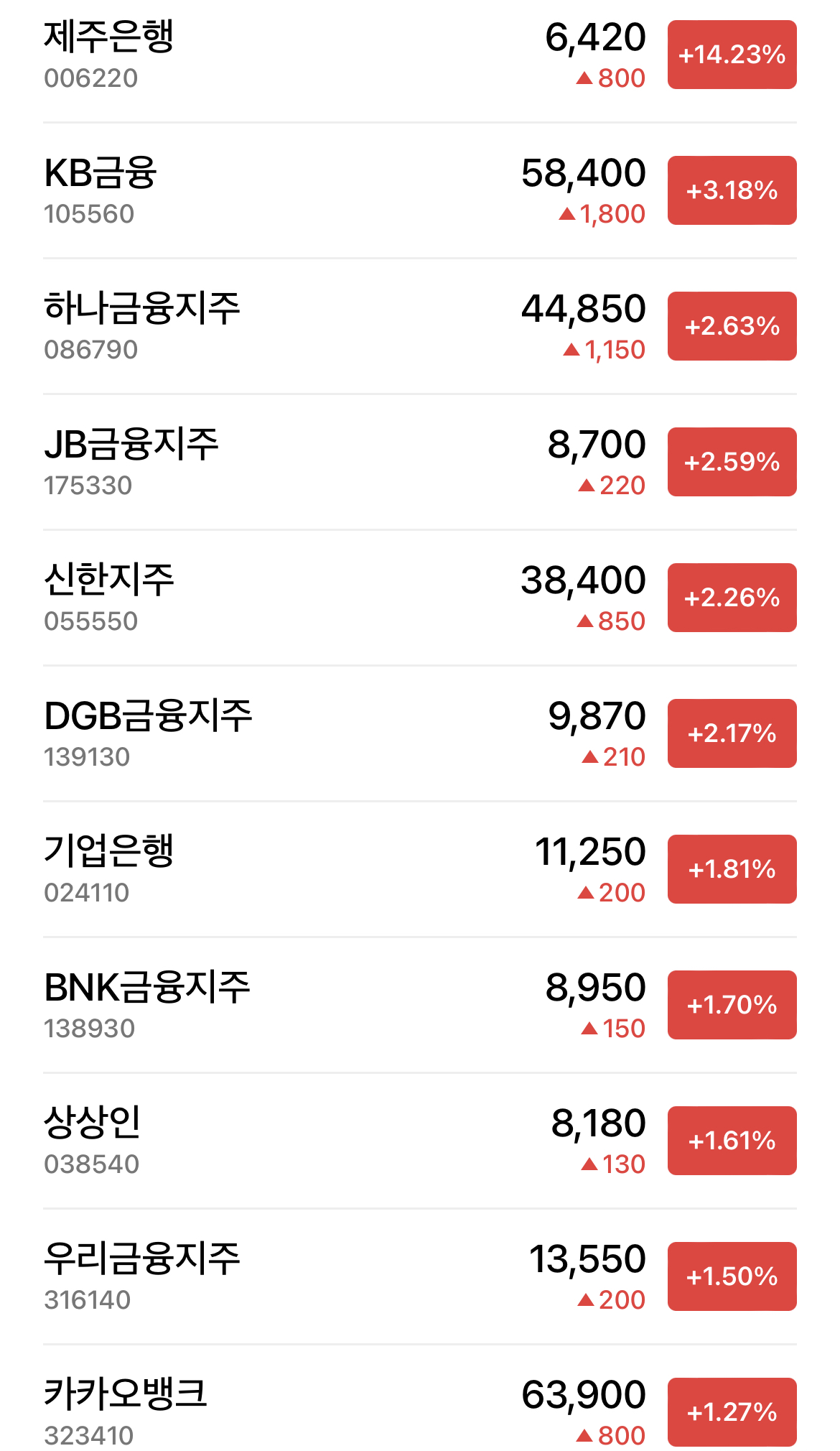View JB금융지주 stock details
Image resolution: width=840 pixels, height=1451 pixels.
pos(420,462)
